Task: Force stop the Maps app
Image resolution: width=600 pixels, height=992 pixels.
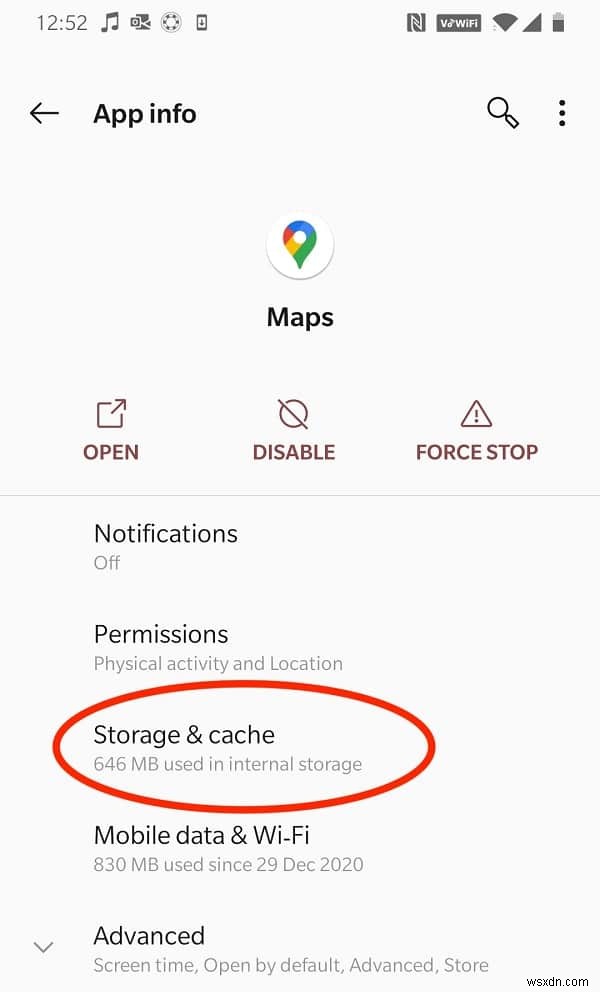Action: click(476, 430)
